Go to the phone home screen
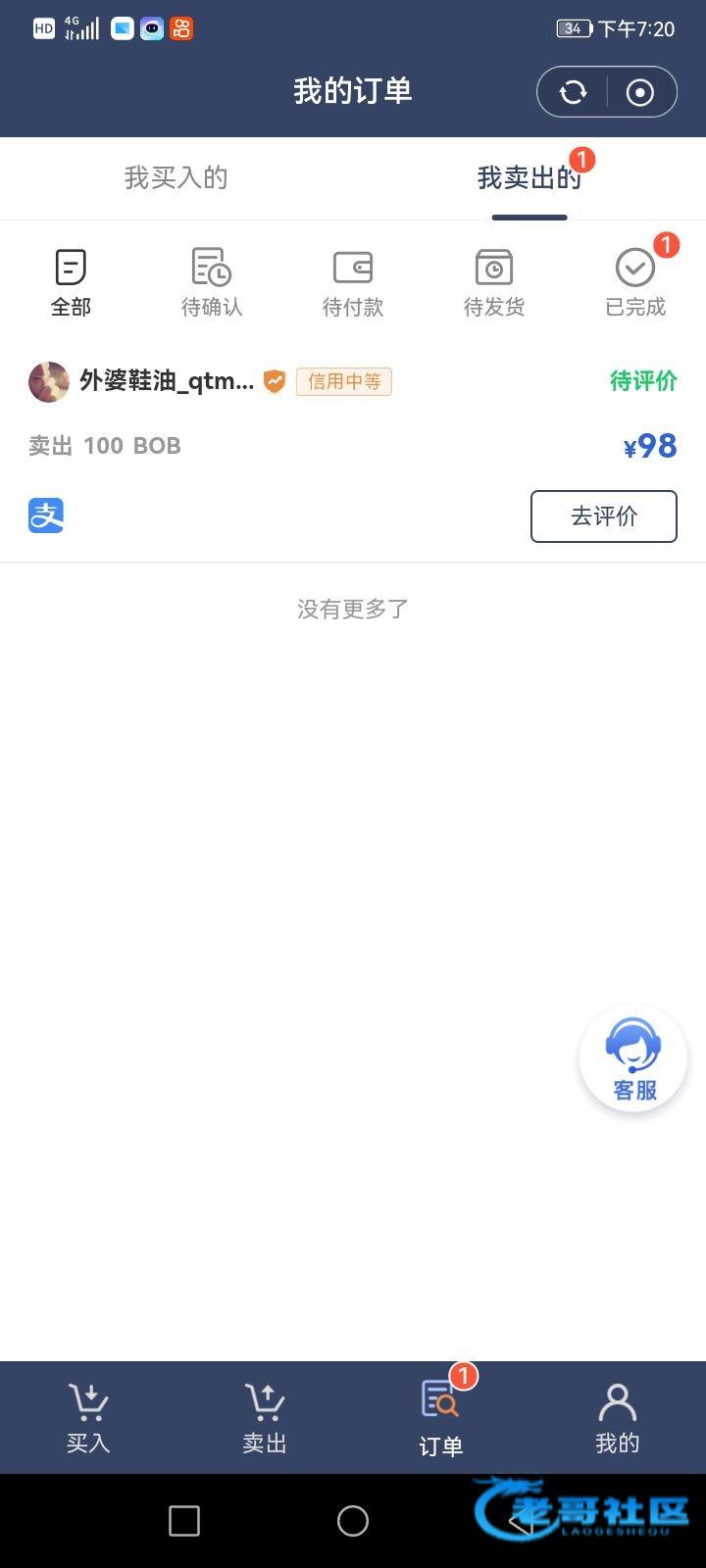The height and width of the screenshot is (1568, 706). point(353,1521)
